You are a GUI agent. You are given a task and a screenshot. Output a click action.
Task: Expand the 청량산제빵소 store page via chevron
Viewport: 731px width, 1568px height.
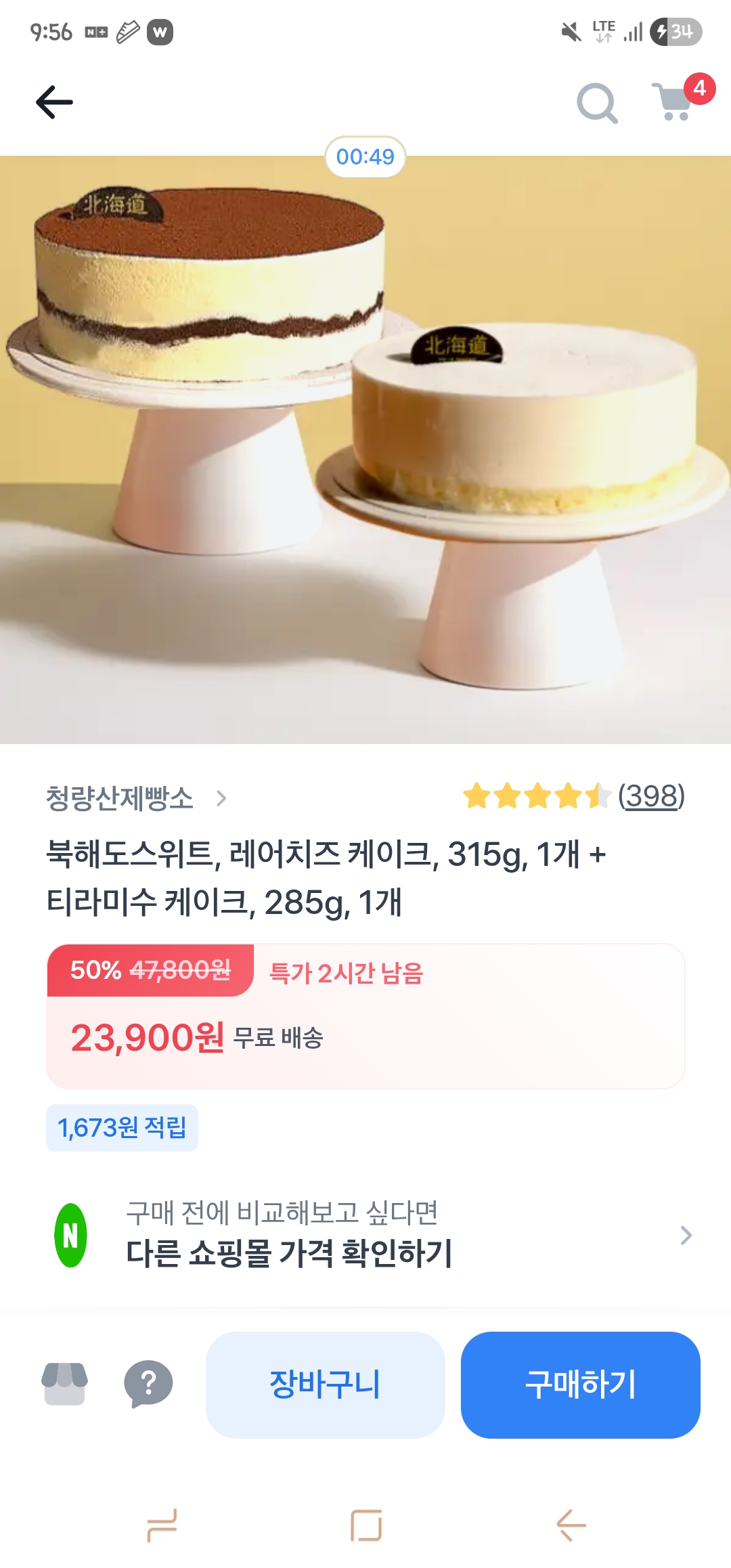[223, 800]
